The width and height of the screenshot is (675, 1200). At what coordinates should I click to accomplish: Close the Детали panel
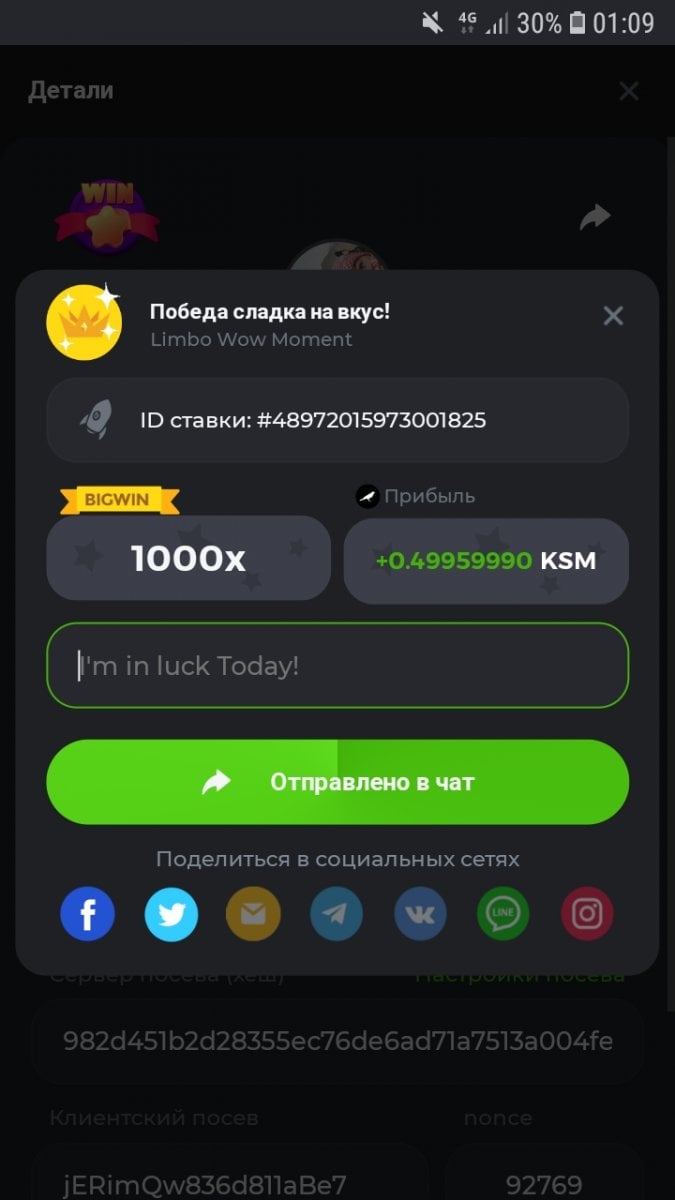(x=629, y=91)
